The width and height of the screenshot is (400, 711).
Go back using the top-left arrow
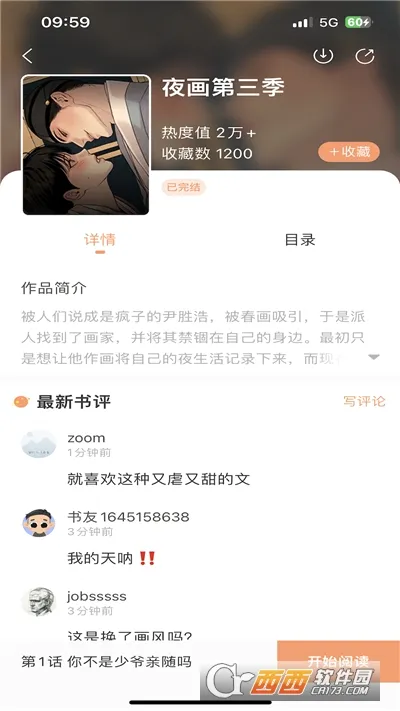coord(28,56)
